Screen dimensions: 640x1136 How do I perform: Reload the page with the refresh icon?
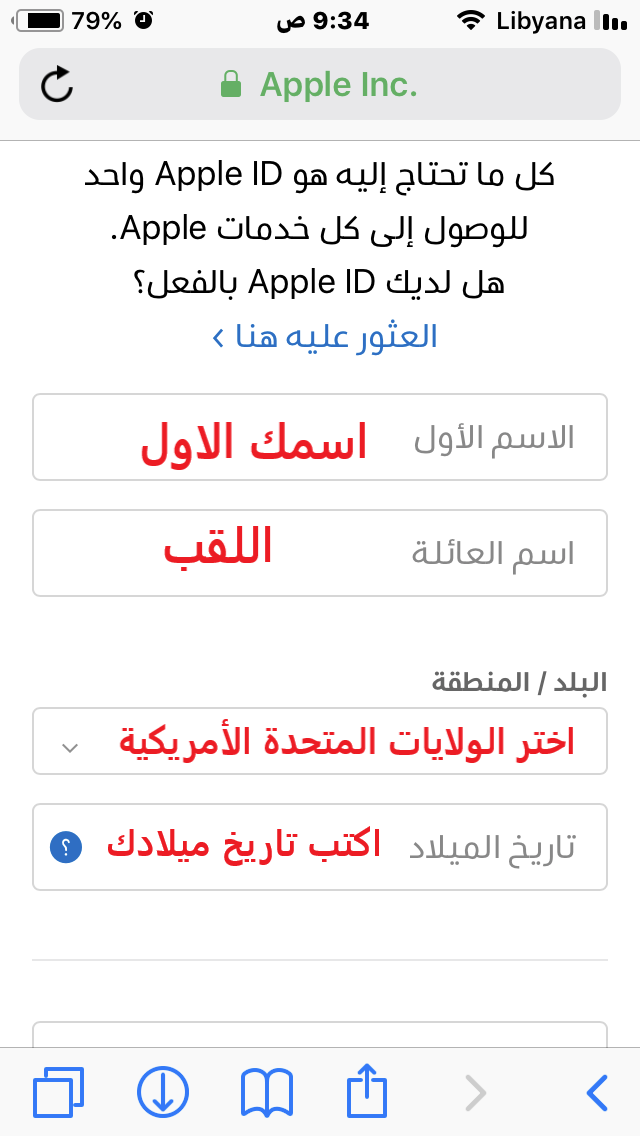pyautogui.click(x=57, y=84)
